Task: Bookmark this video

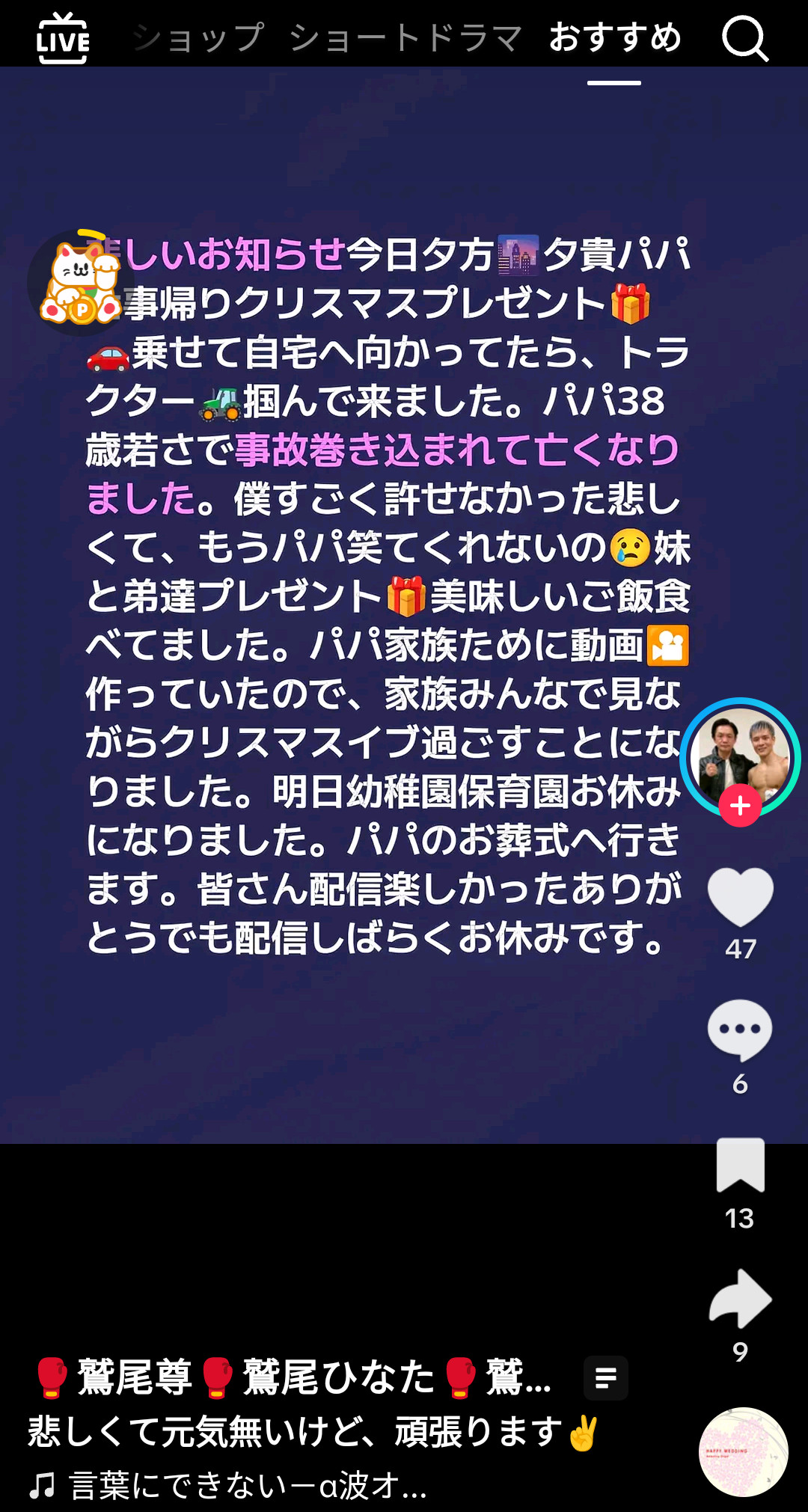Action: pos(740,1165)
